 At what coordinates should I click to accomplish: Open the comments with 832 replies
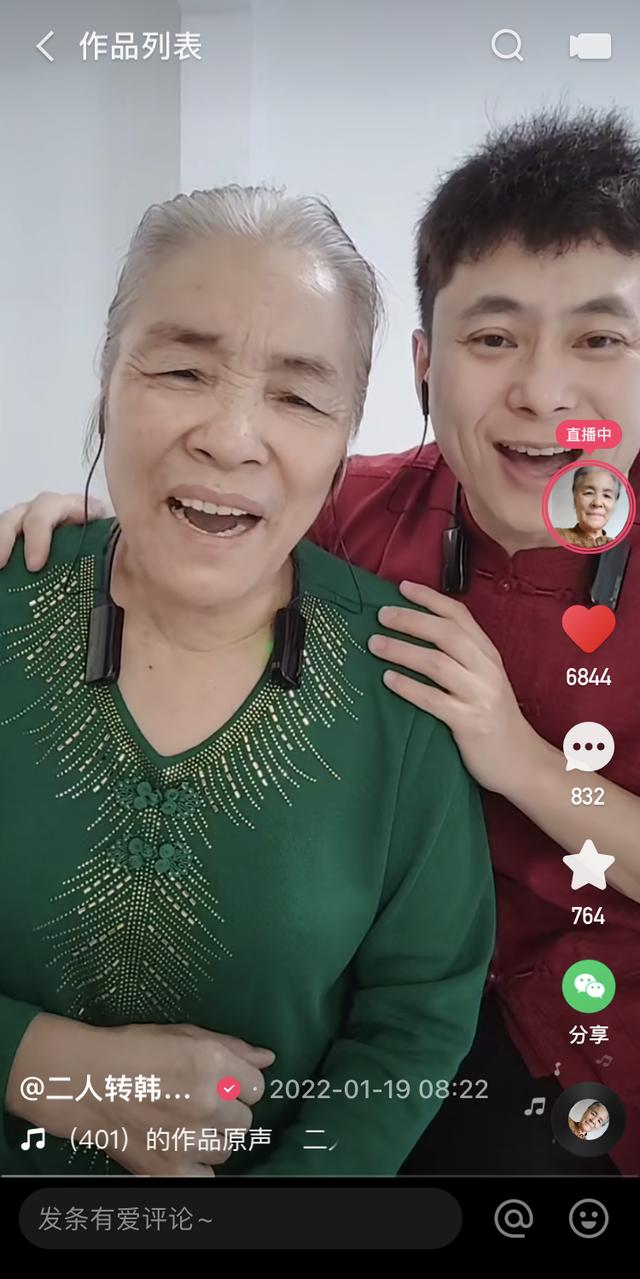point(588,747)
